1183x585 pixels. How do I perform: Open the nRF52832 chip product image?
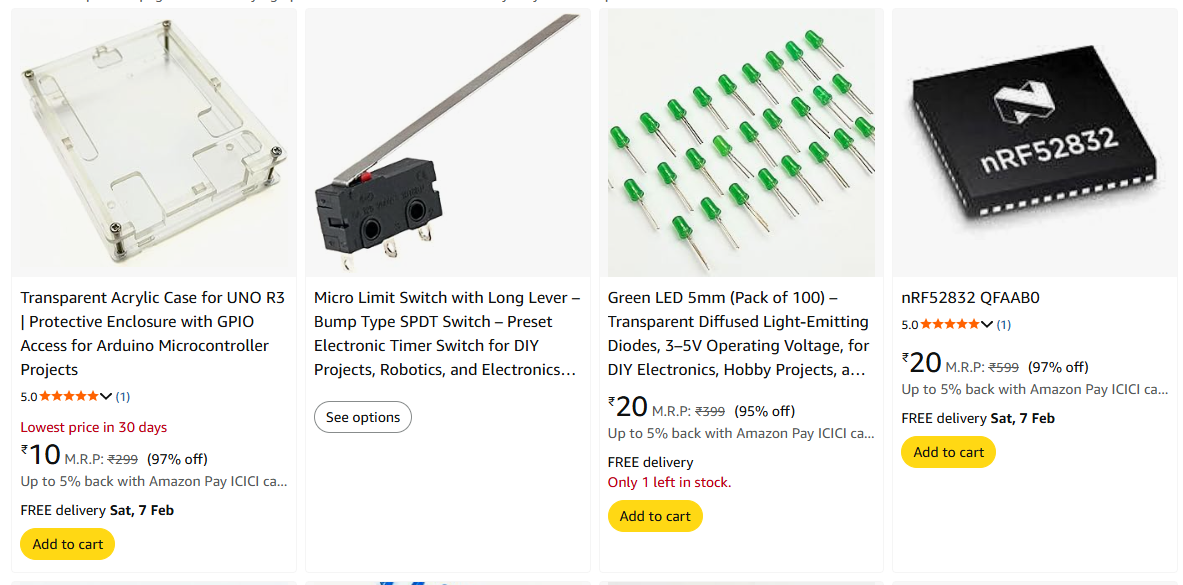[1034, 143]
